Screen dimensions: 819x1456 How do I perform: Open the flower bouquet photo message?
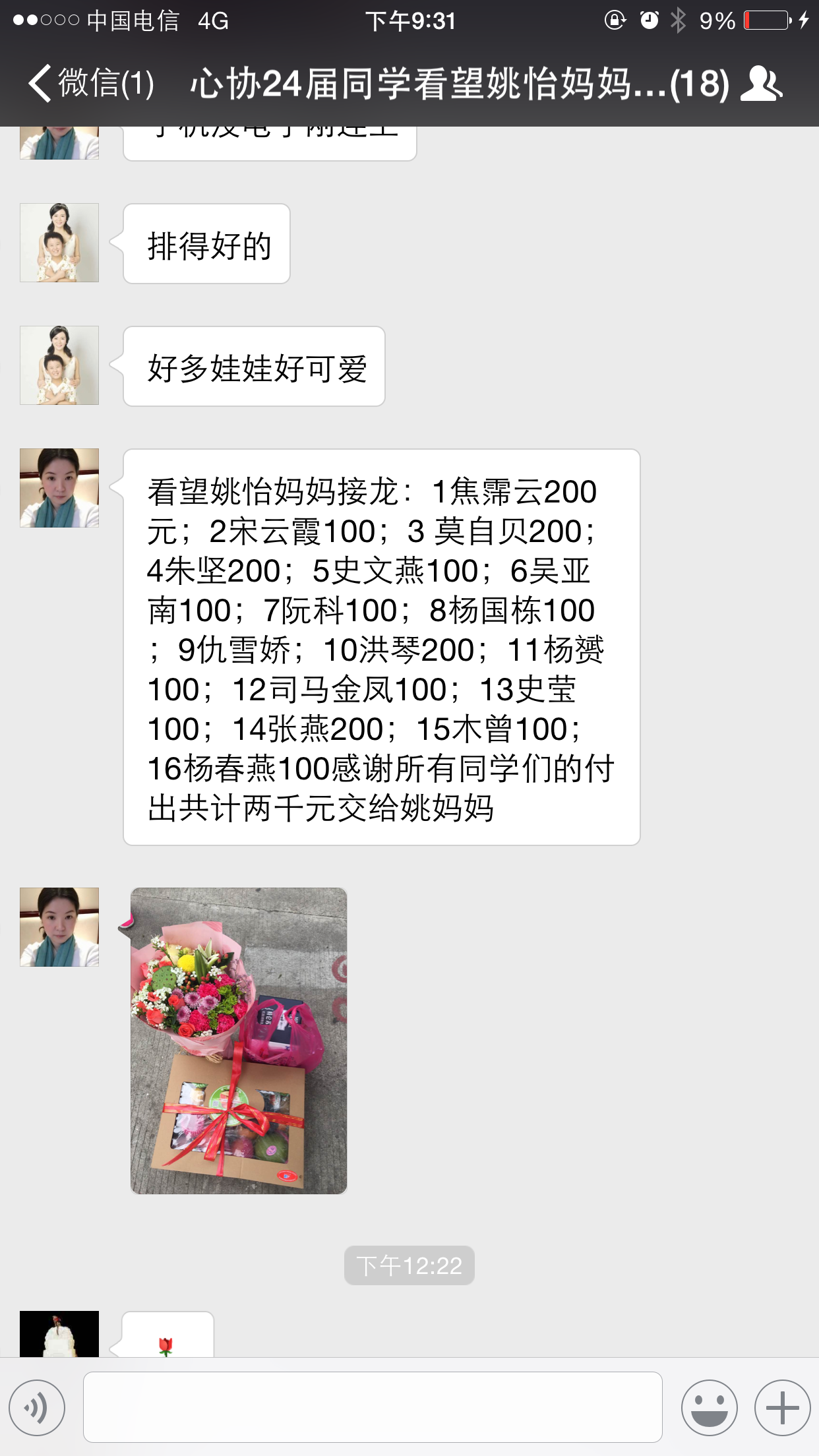click(239, 1041)
